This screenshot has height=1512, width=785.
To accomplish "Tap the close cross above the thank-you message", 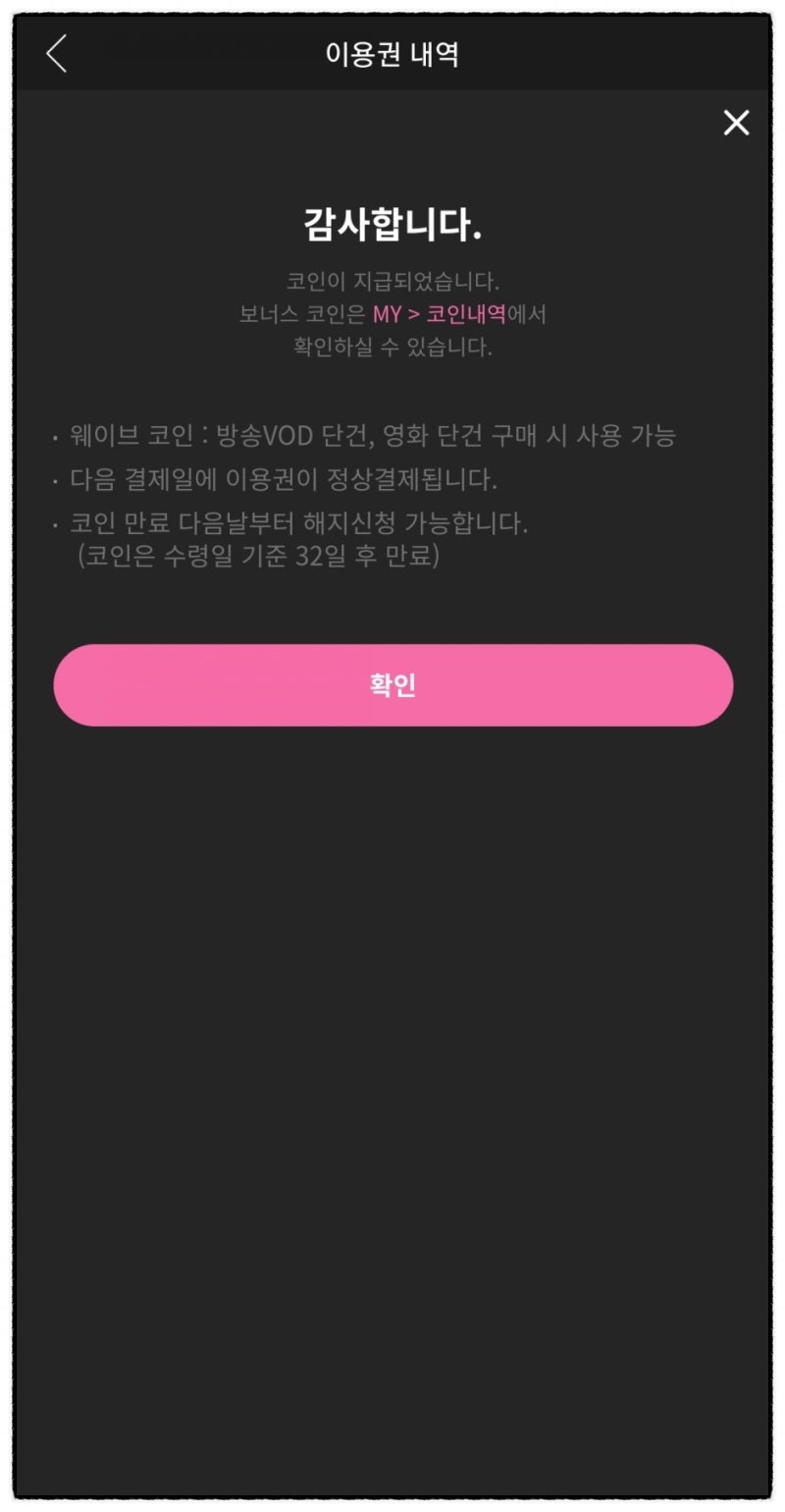I will pos(735,122).
